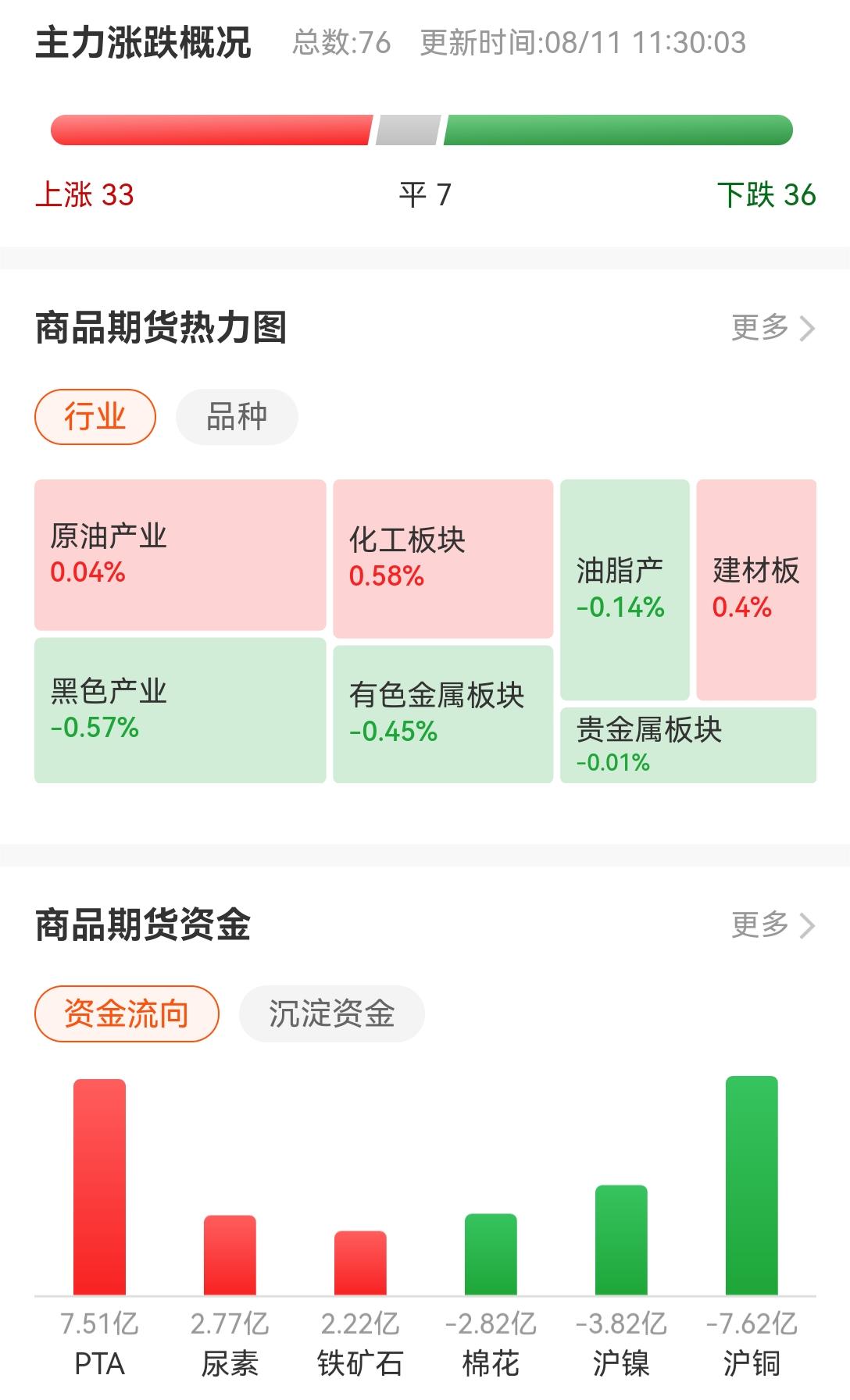Screen dimensions: 850x1400
Task: Open the 化工板块 heatmap tile
Action: 443,558
